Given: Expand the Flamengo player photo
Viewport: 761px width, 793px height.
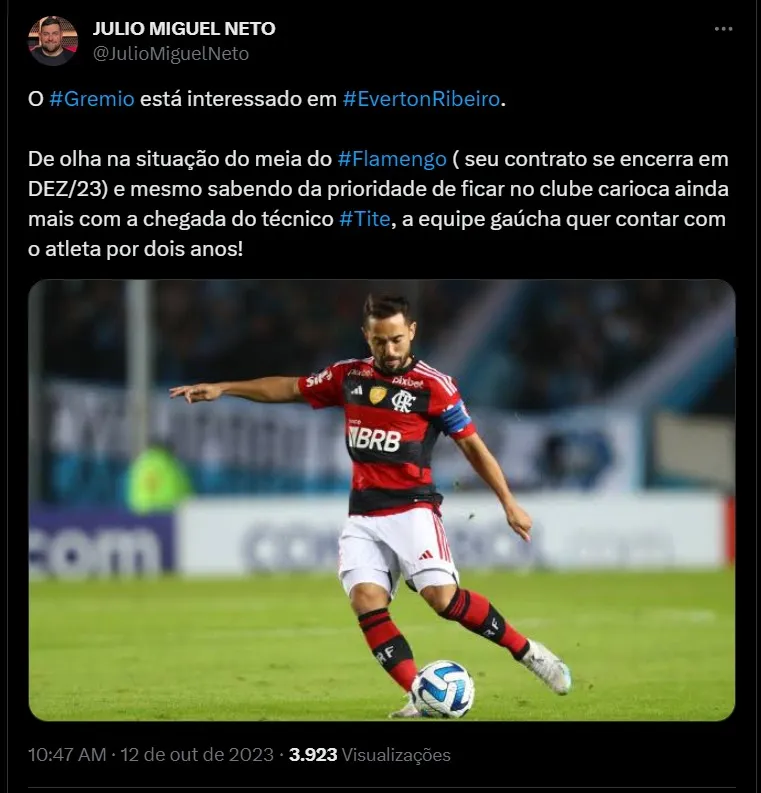Looking at the screenshot, I should 381,500.
